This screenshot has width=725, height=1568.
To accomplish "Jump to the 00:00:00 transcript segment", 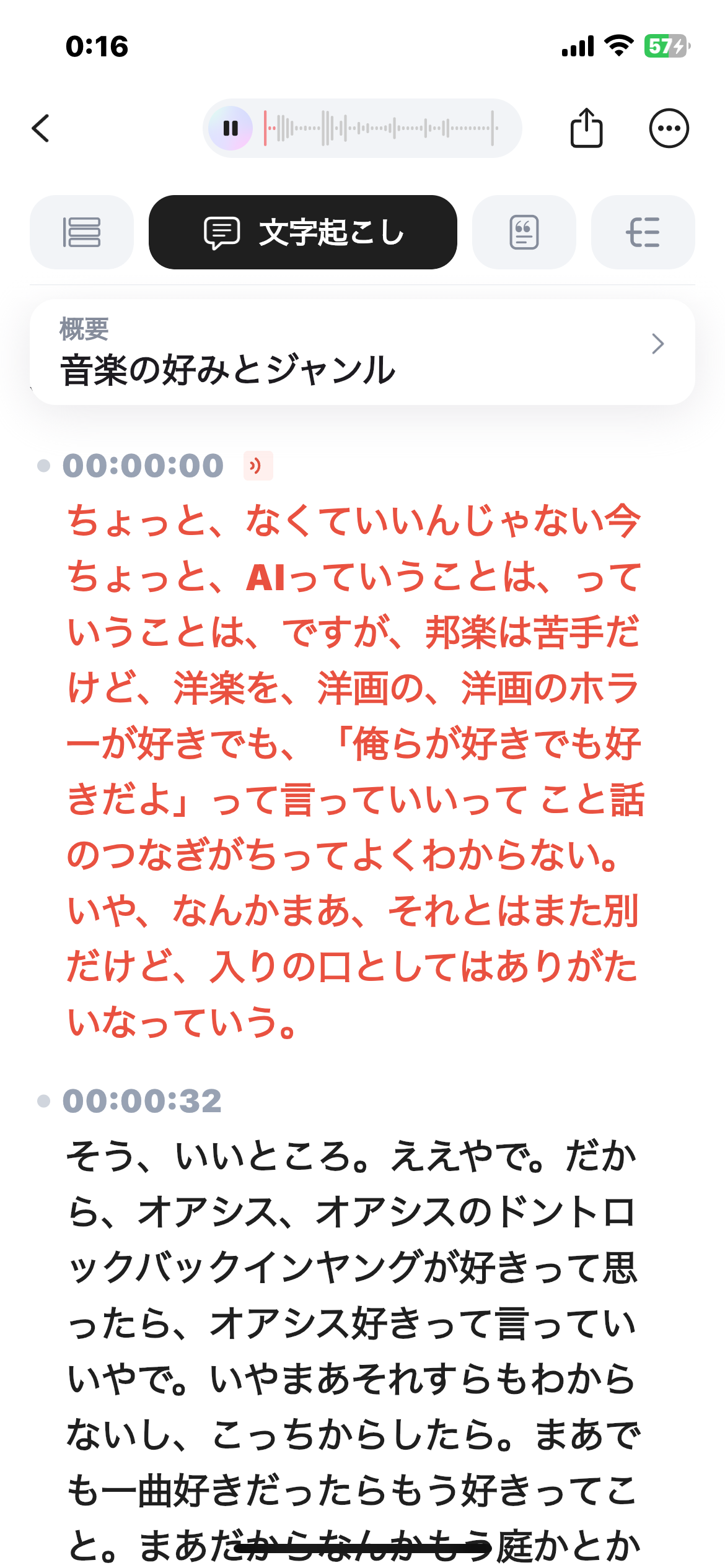I will [x=143, y=466].
